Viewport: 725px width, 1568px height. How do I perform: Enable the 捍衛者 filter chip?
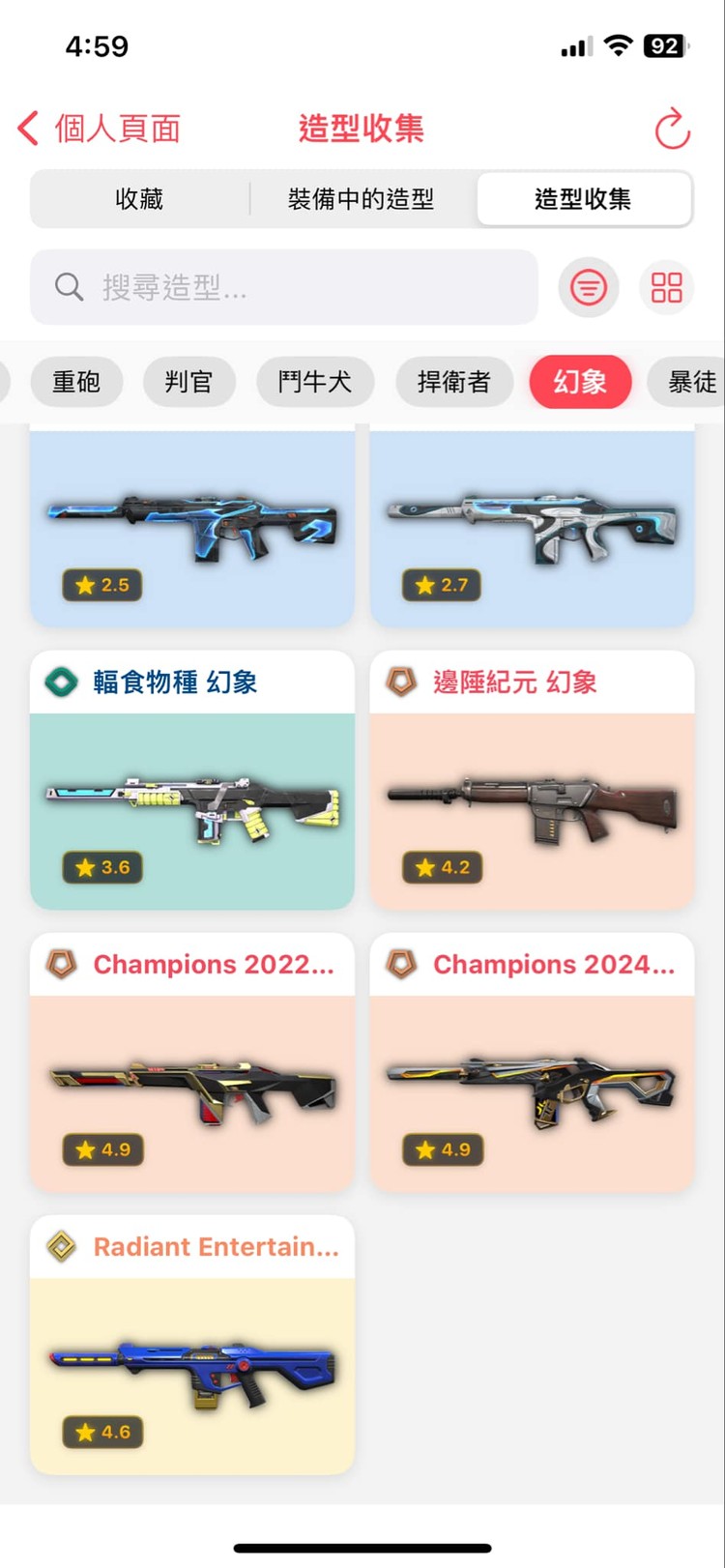click(454, 382)
